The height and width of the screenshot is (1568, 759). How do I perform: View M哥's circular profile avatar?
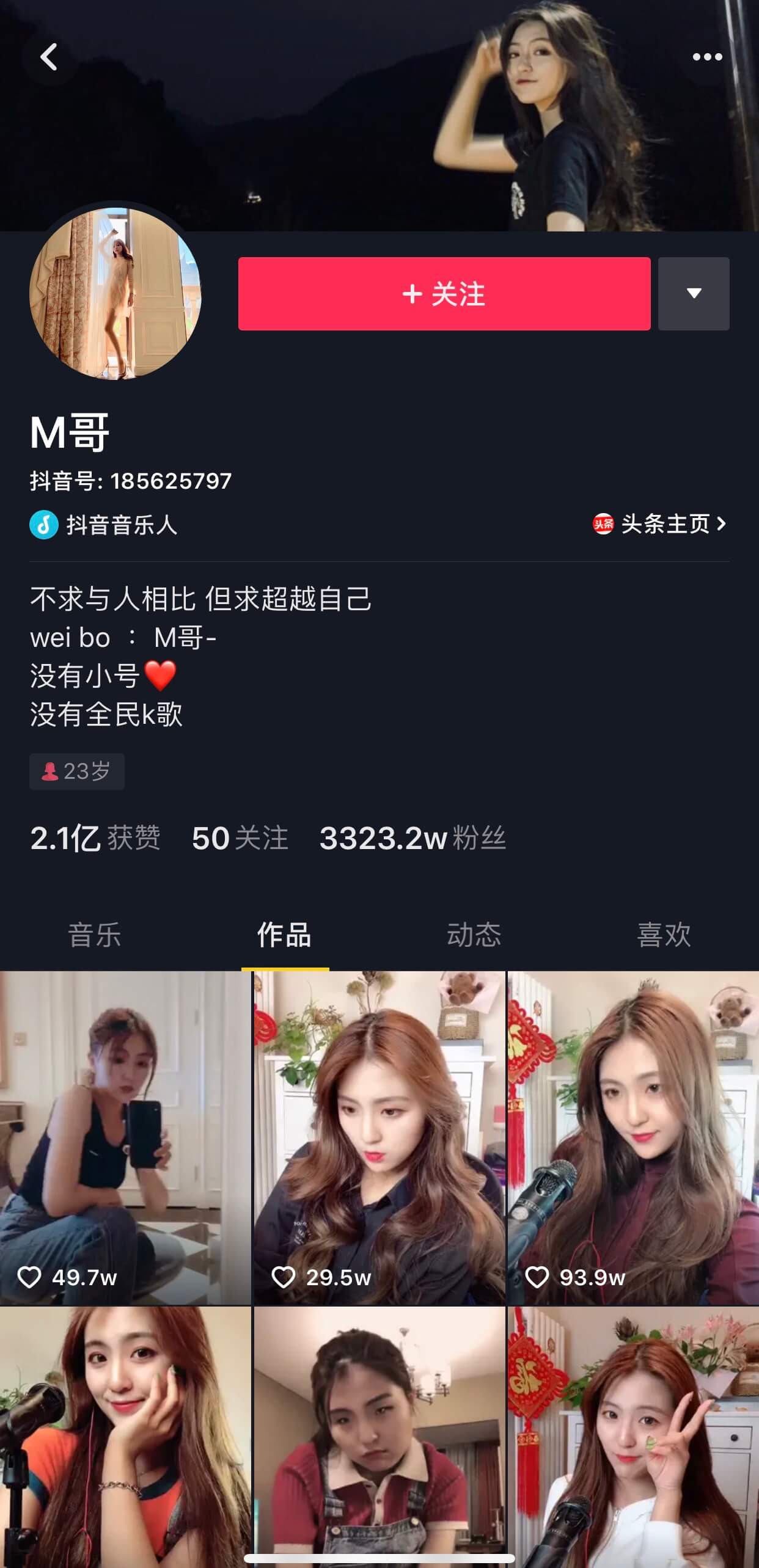[x=116, y=293]
